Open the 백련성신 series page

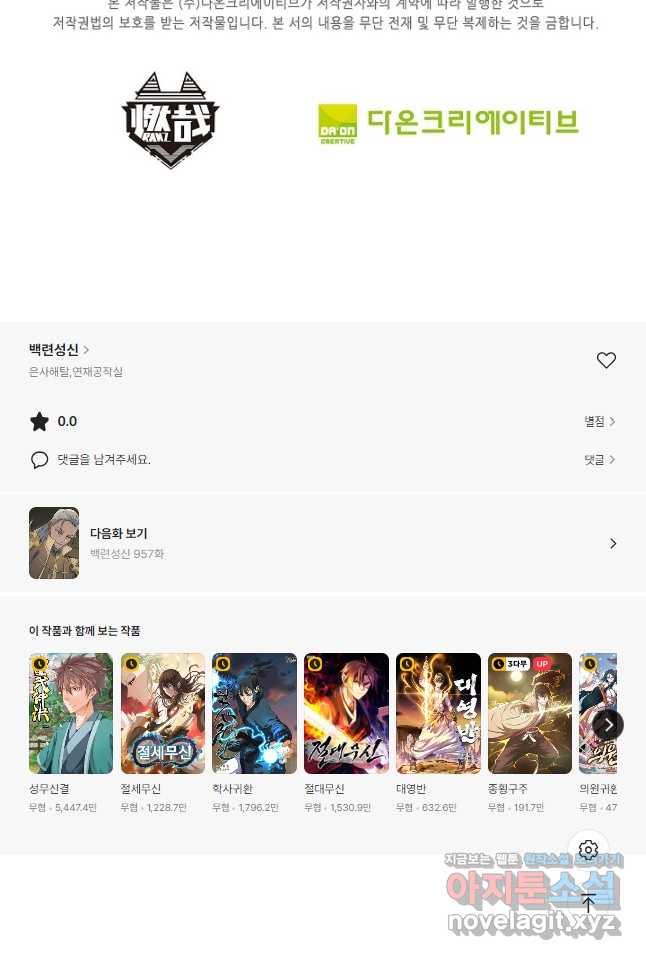click(x=58, y=349)
